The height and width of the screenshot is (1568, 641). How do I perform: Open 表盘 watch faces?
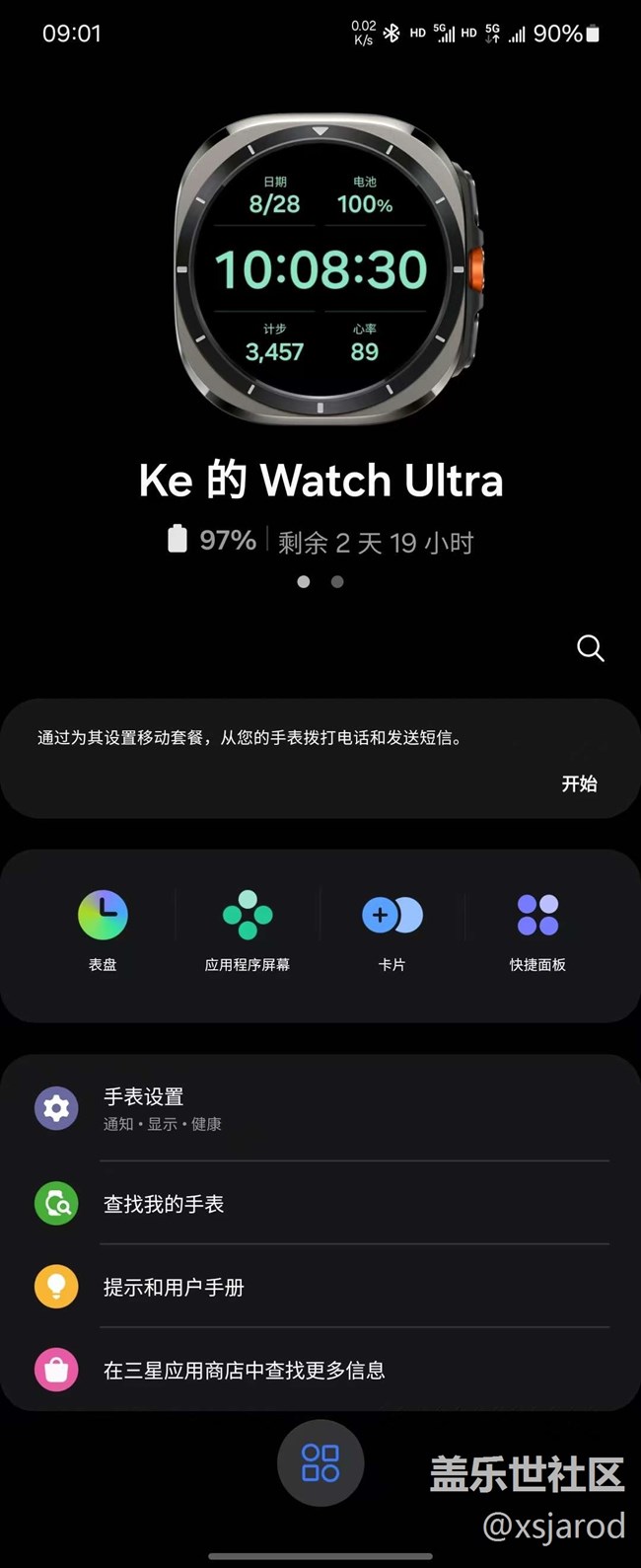(x=103, y=929)
